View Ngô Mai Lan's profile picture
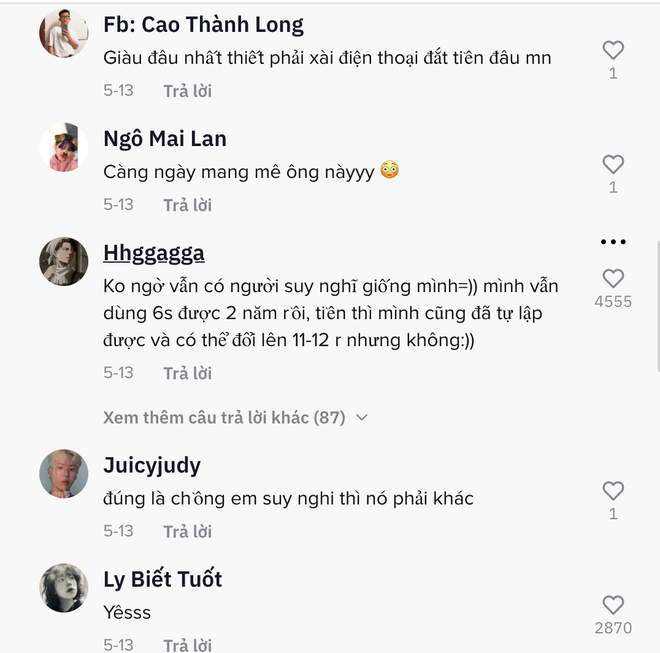 tap(64, 148)
